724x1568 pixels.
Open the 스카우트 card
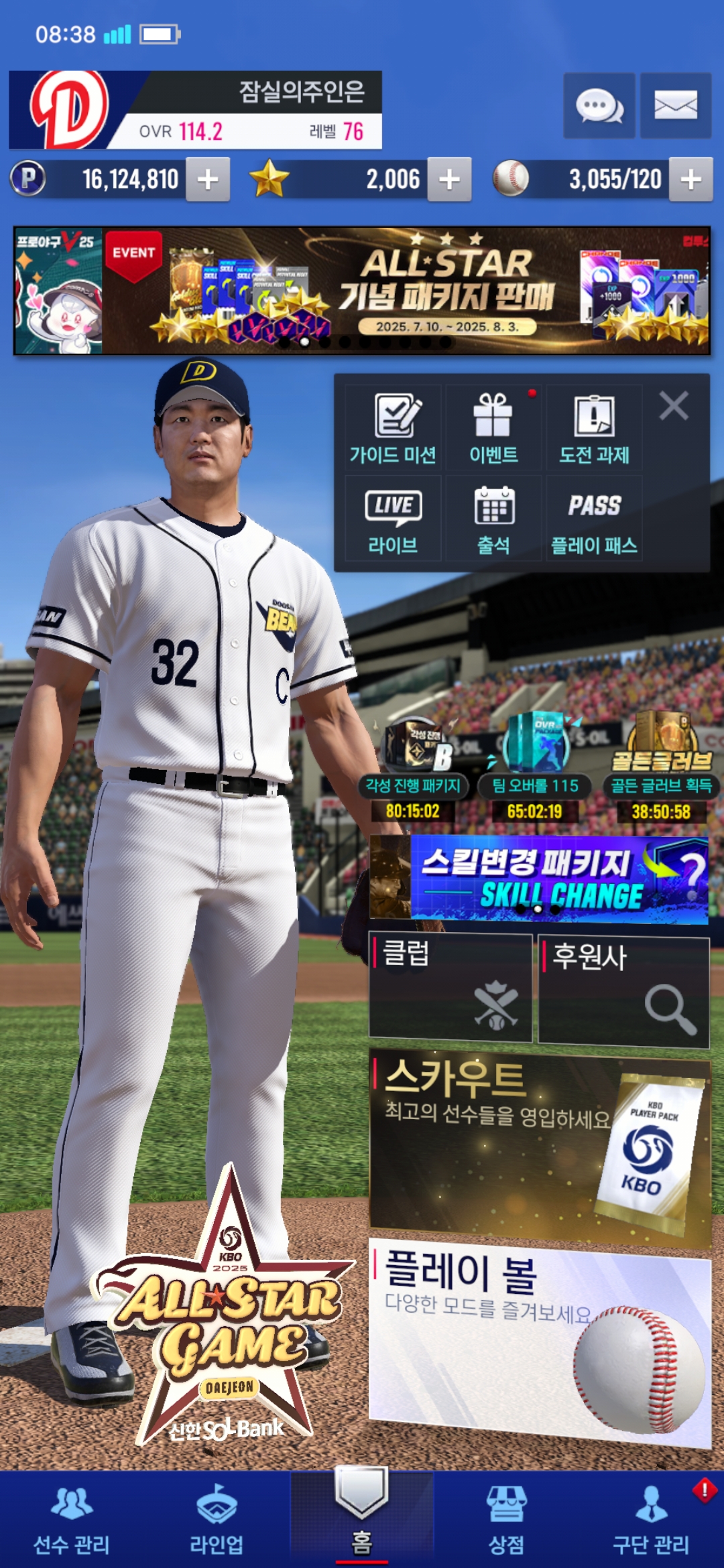[x=539, y=1145]
